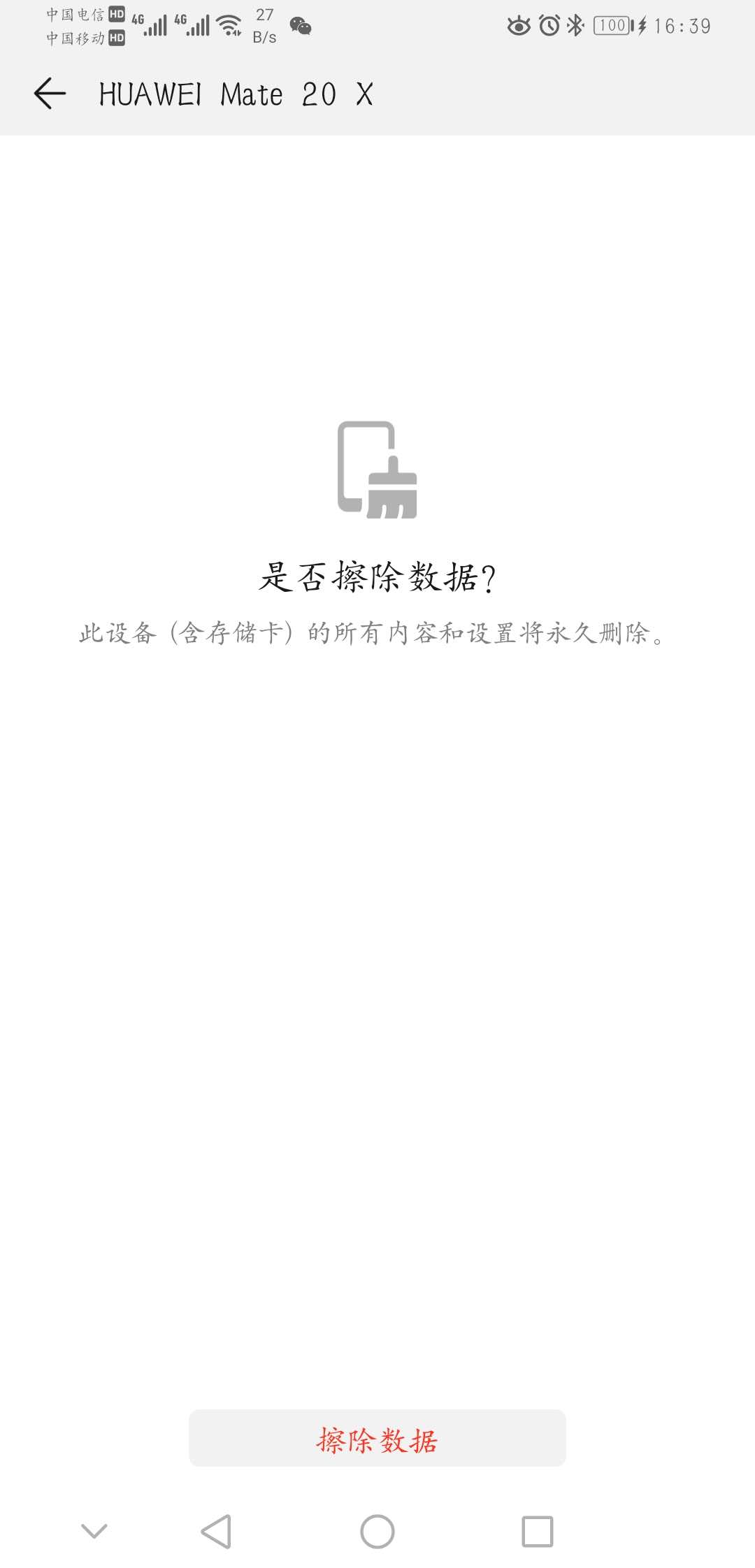Image resolution: width=755 pixels, height=1568 pixels.
Task: Tap the eye comfort icon in status bar
Action: click(518, 25)
